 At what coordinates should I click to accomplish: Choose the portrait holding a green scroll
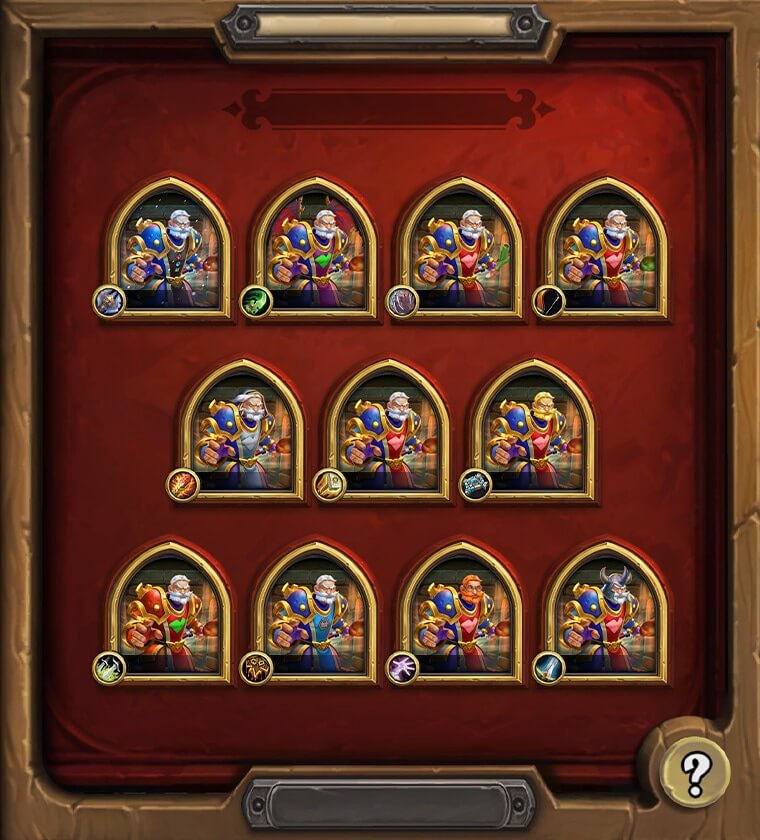(461, 248)
